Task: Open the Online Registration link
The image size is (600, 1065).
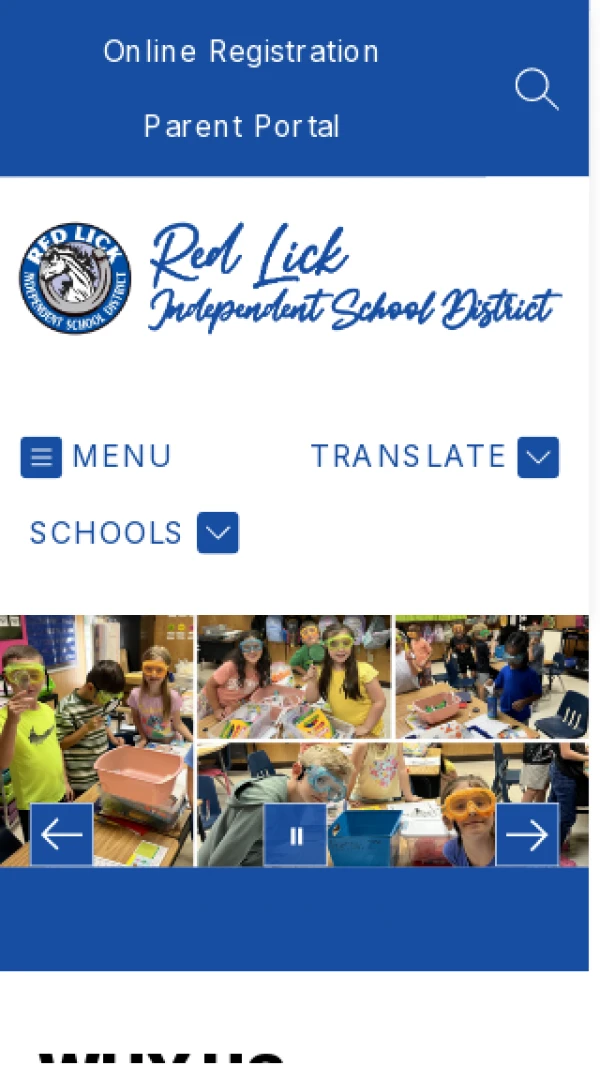Action: [x=241, y=52]
